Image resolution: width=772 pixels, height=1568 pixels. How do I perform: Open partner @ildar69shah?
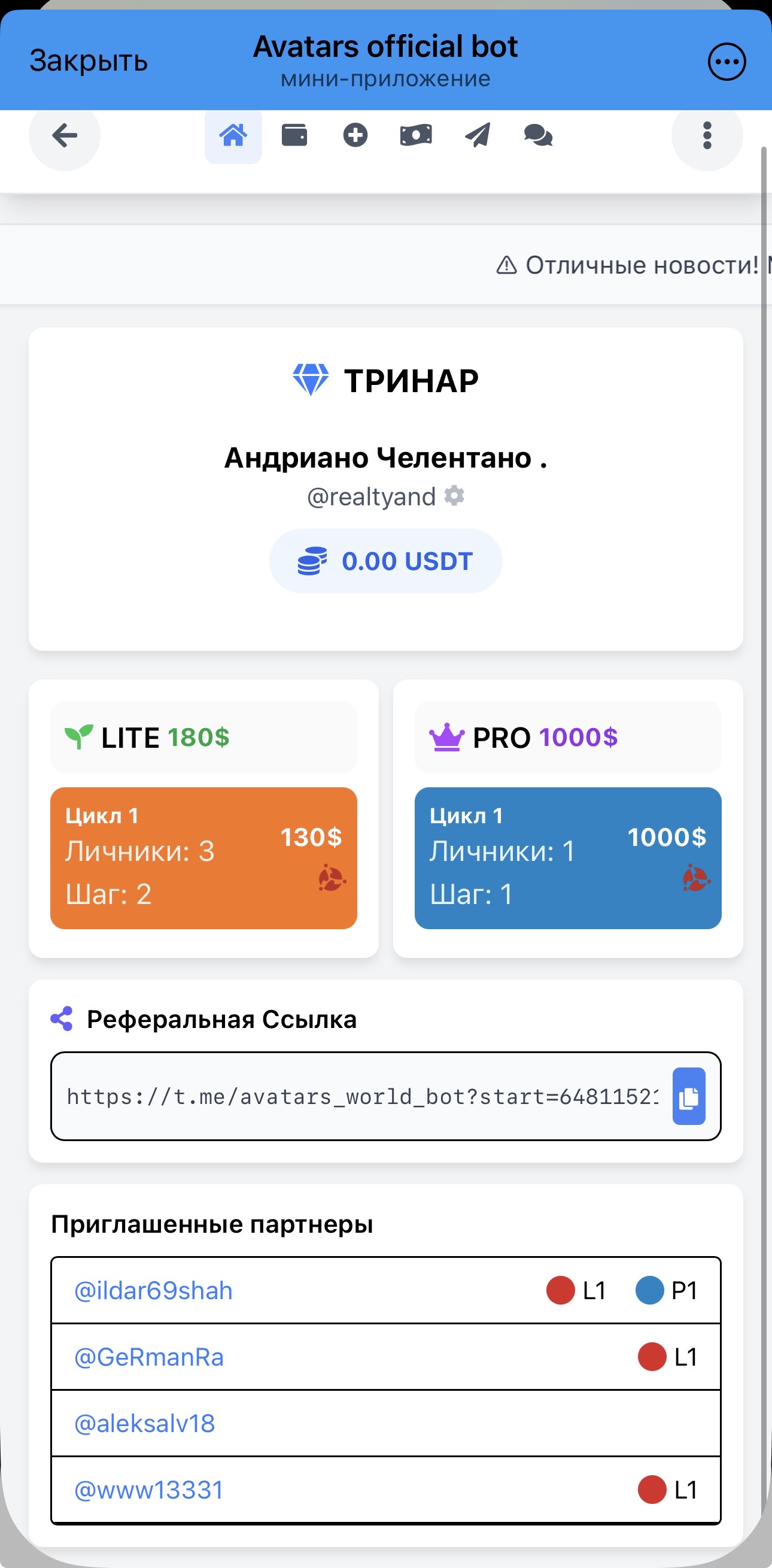[153, 1290]
